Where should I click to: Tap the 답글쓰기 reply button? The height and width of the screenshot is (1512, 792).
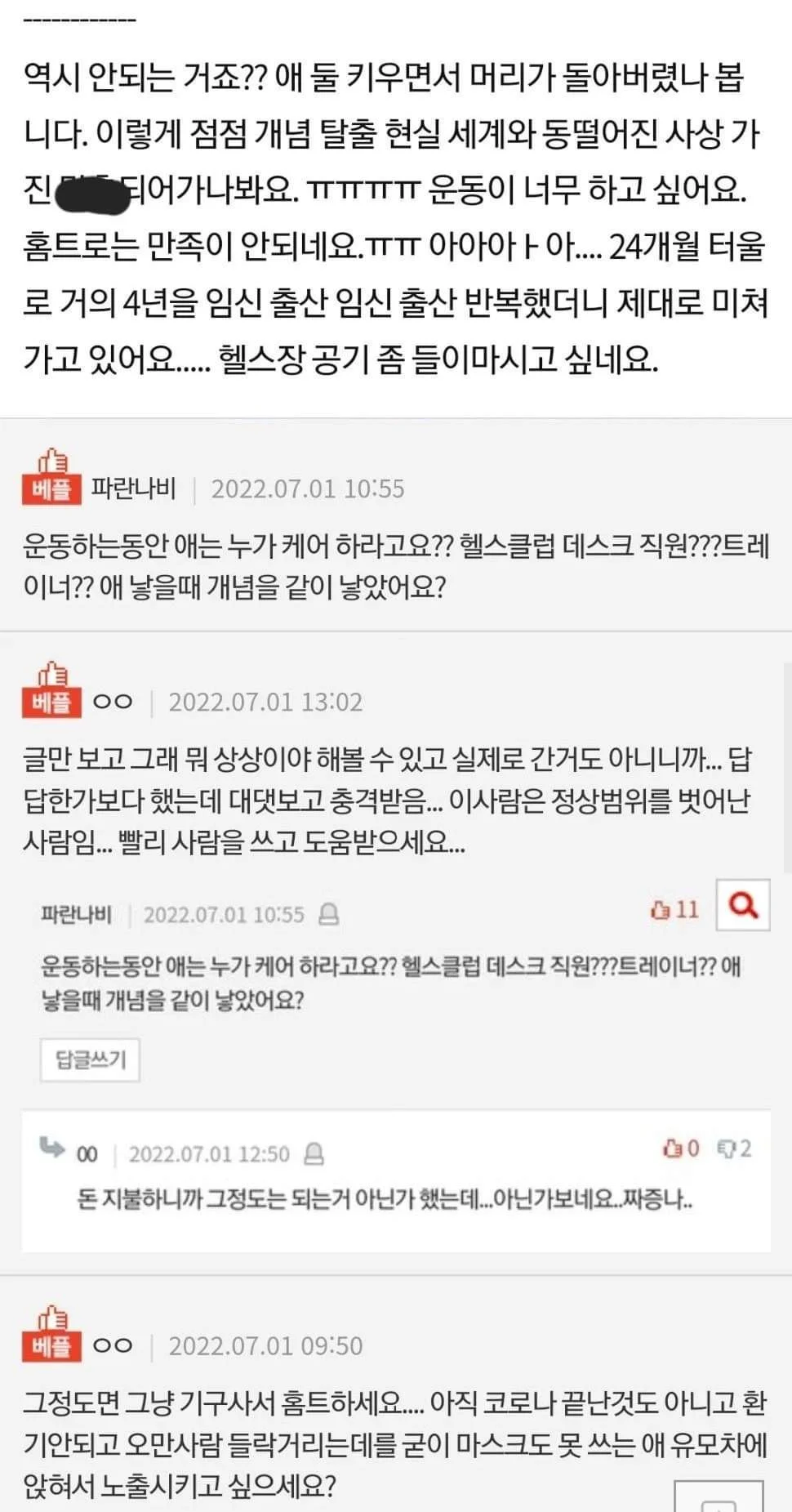click(x=90, y=1059)
